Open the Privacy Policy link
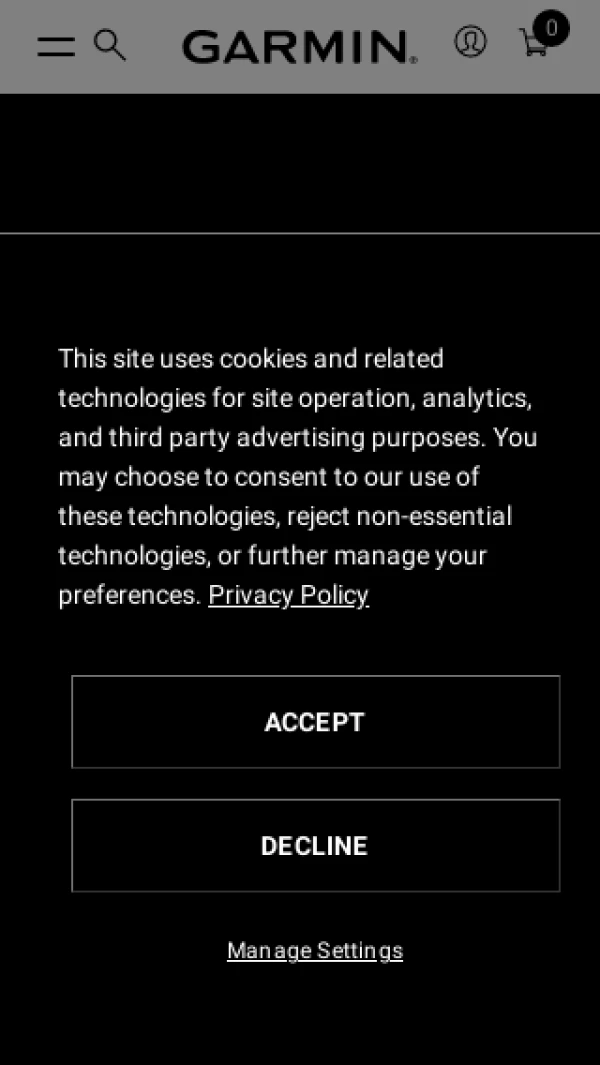 (x=288, y=595)
